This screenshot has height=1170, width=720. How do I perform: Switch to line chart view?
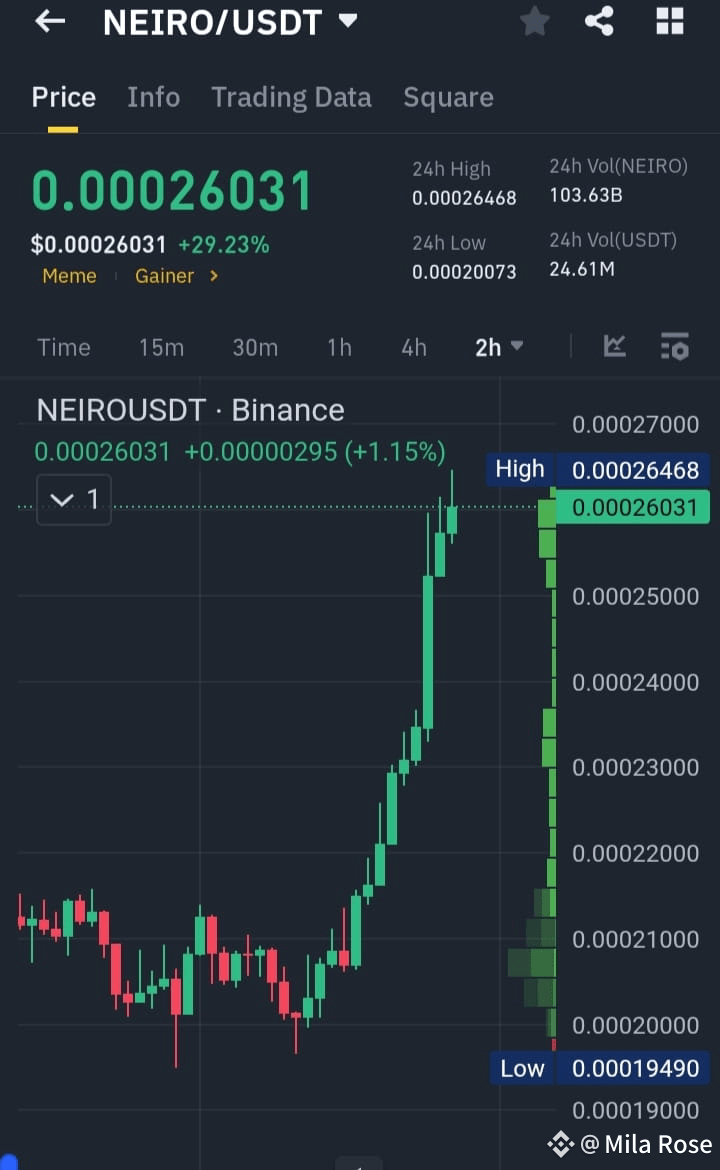[x=614, y=347]
